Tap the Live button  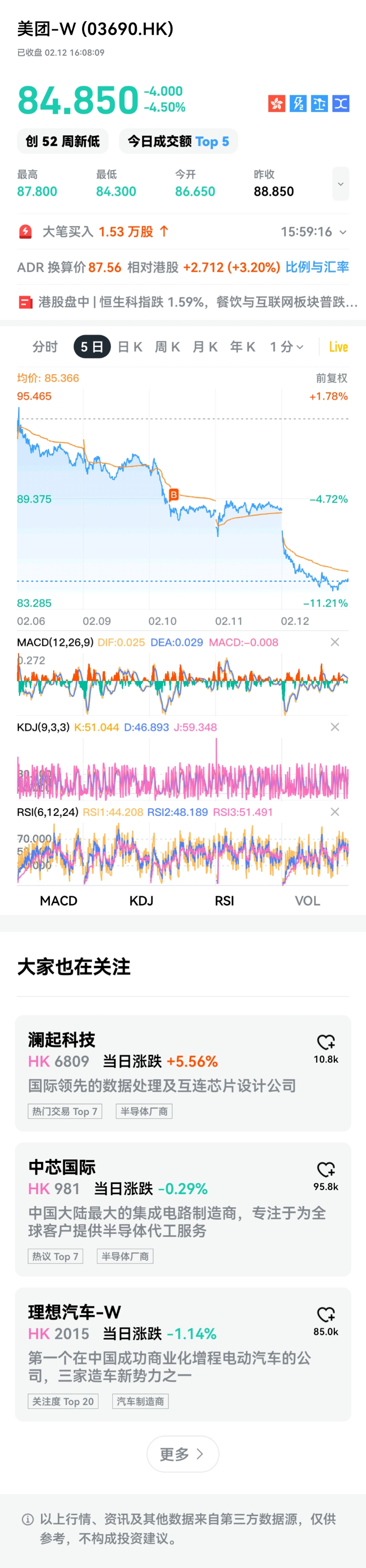coord(338,347)
